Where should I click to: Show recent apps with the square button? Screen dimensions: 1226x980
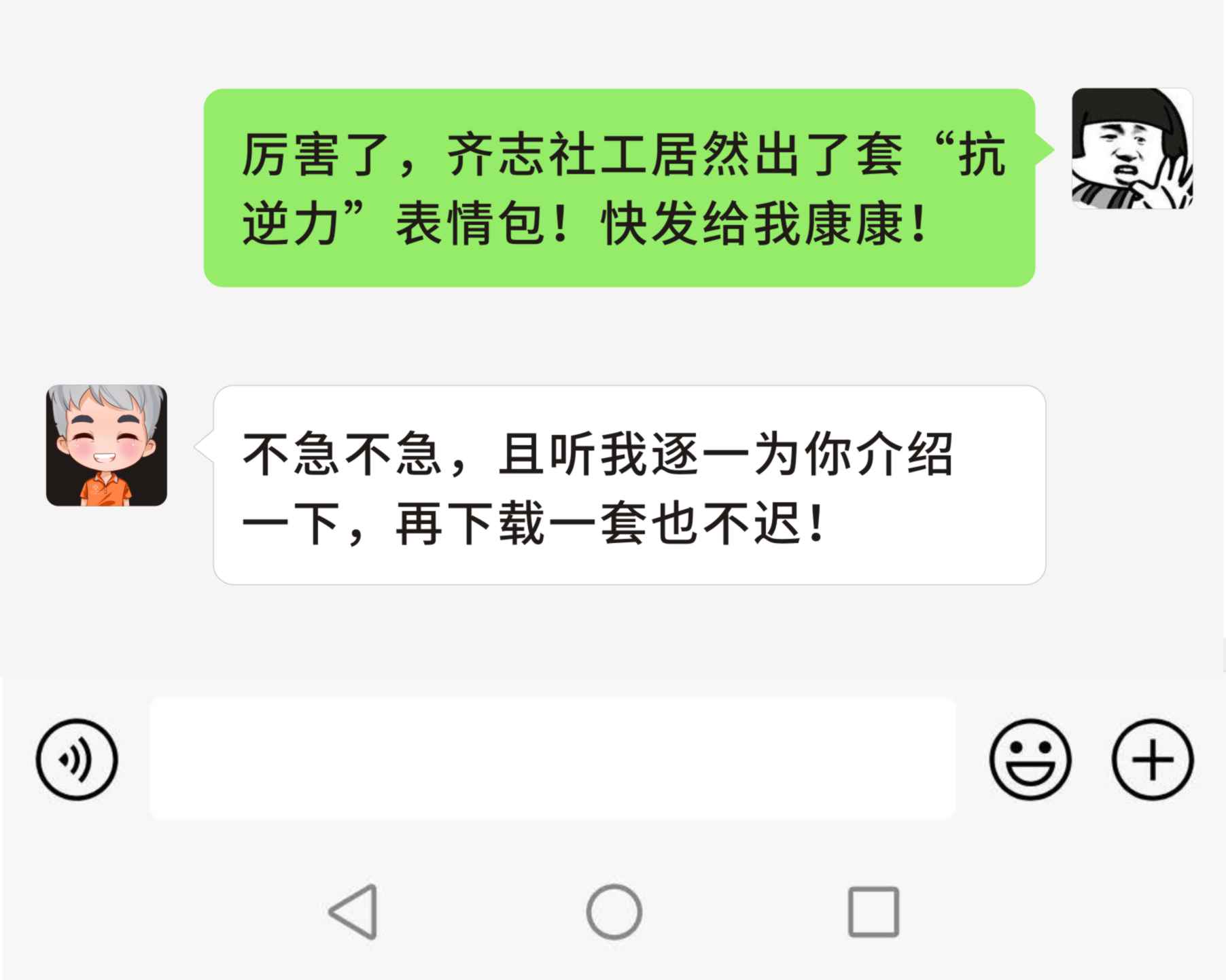click(873, 912)
